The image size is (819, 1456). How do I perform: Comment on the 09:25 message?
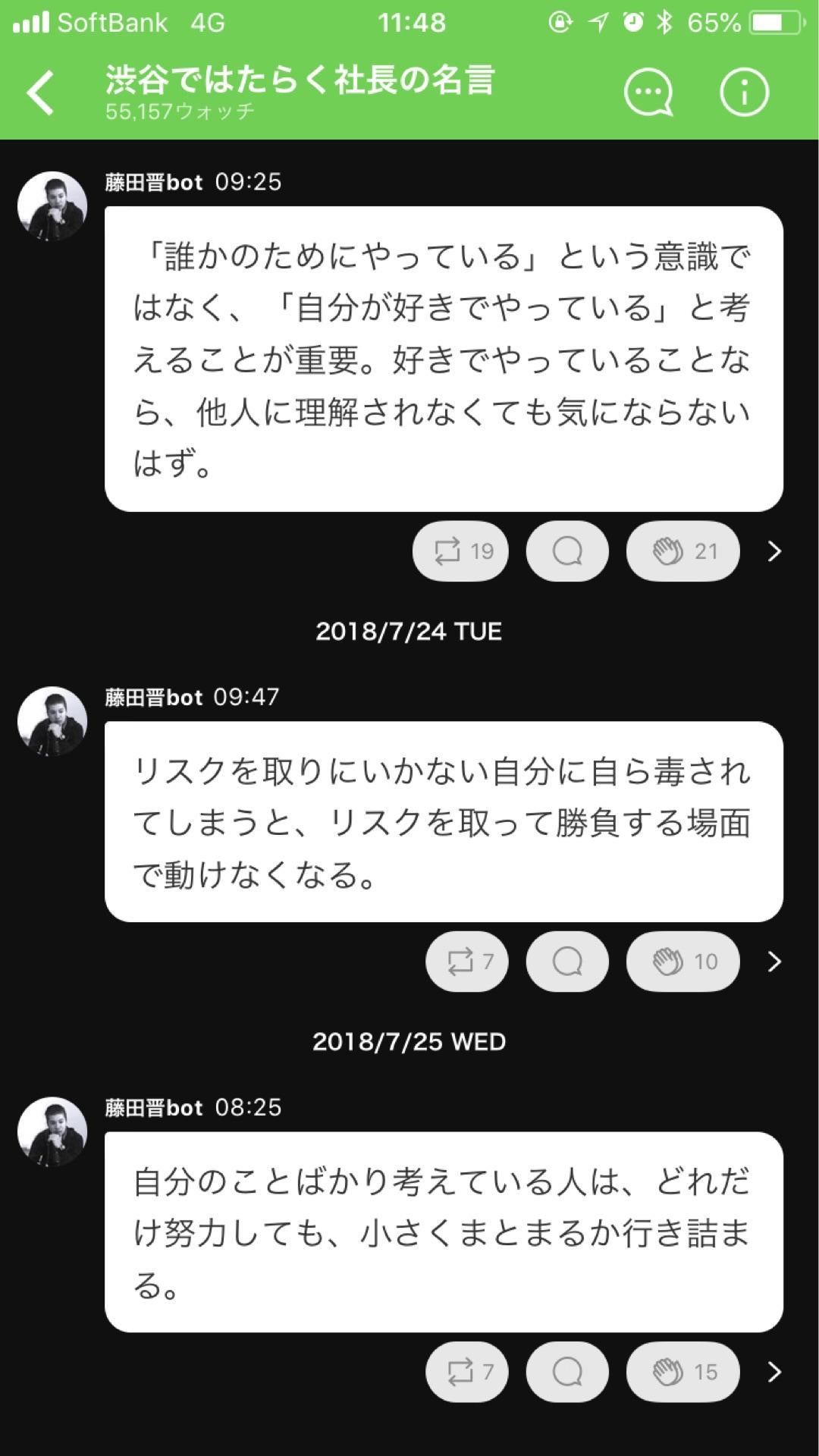[x=567, y=551]
